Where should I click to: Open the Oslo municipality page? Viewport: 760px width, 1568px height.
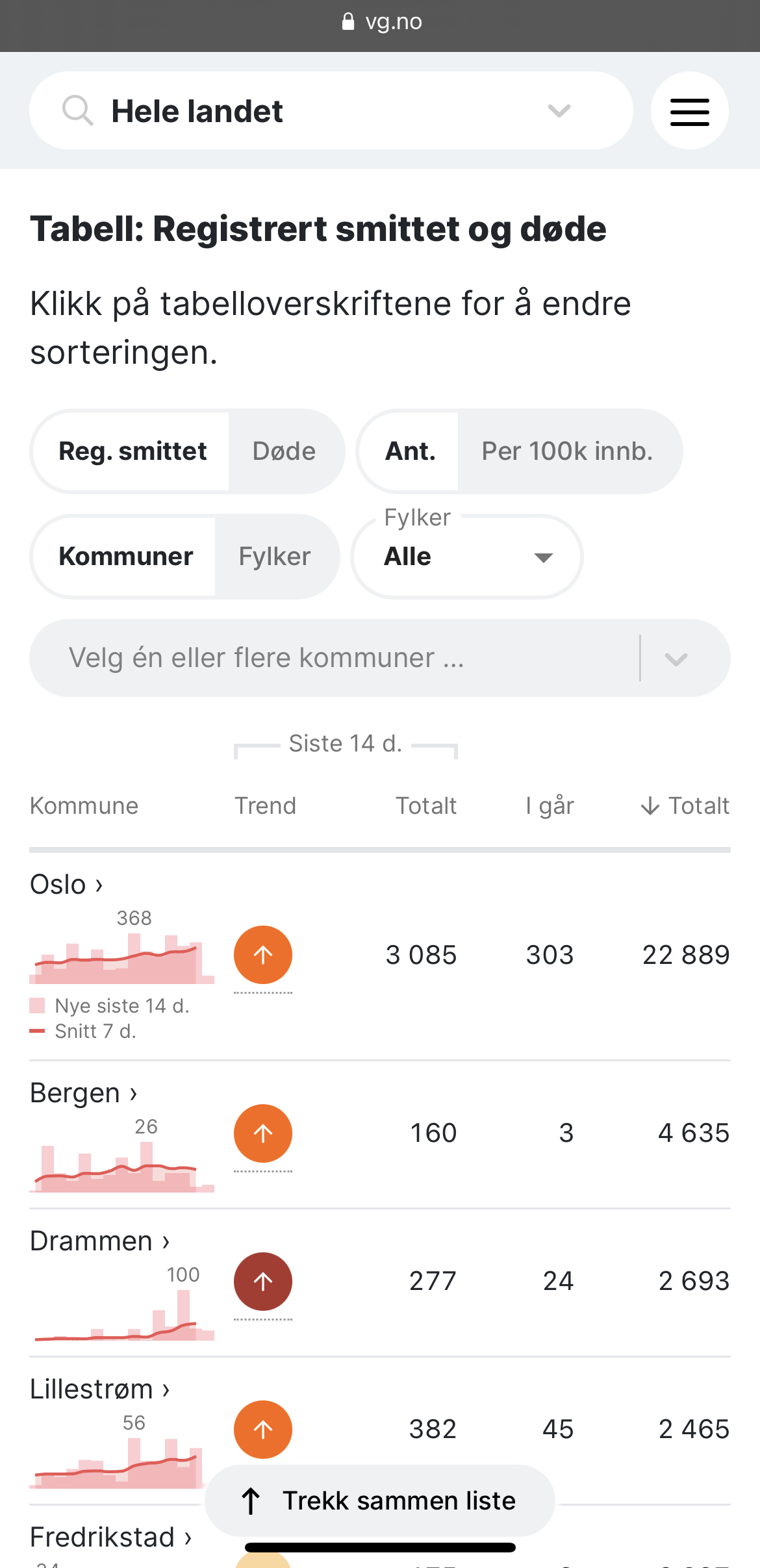click(66, 885)
